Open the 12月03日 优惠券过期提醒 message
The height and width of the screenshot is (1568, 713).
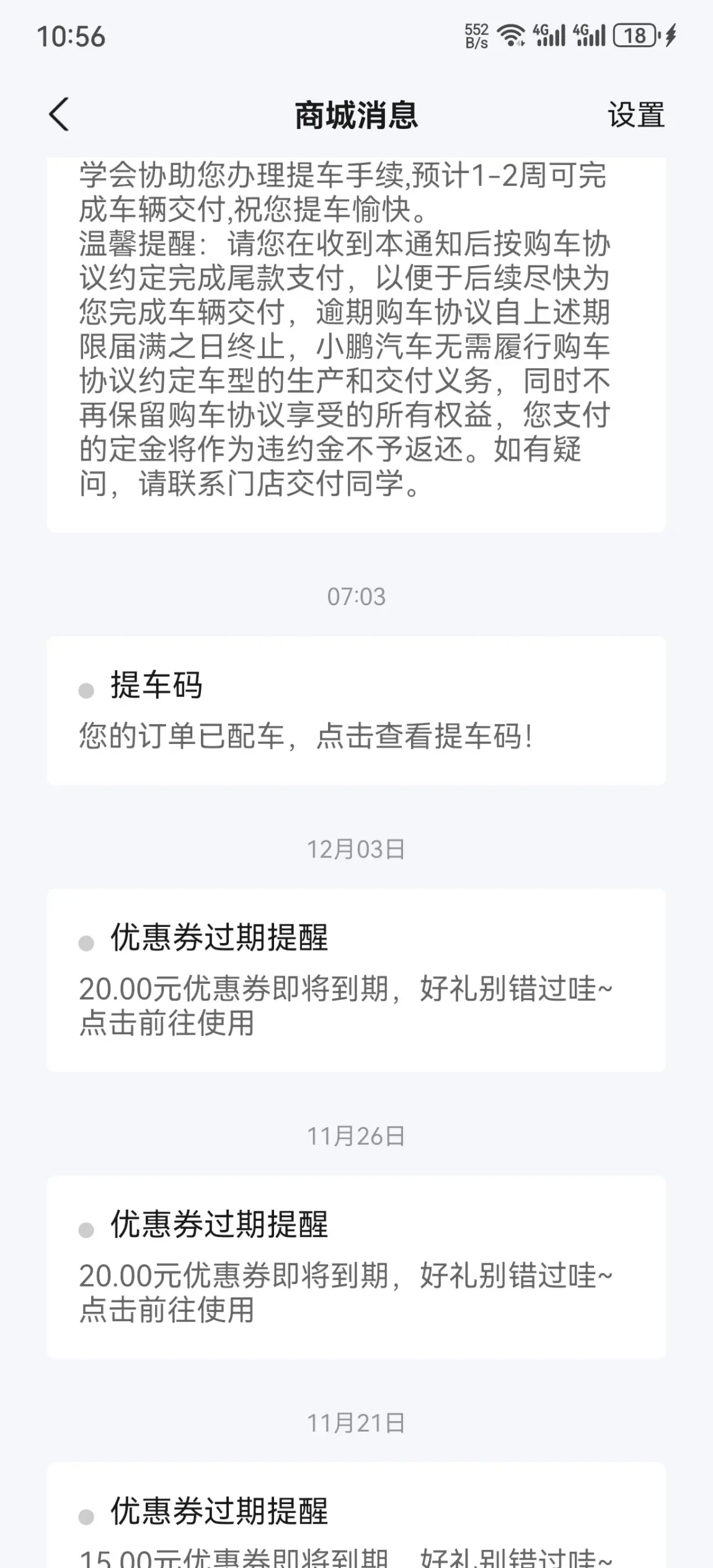coord(356,980)
